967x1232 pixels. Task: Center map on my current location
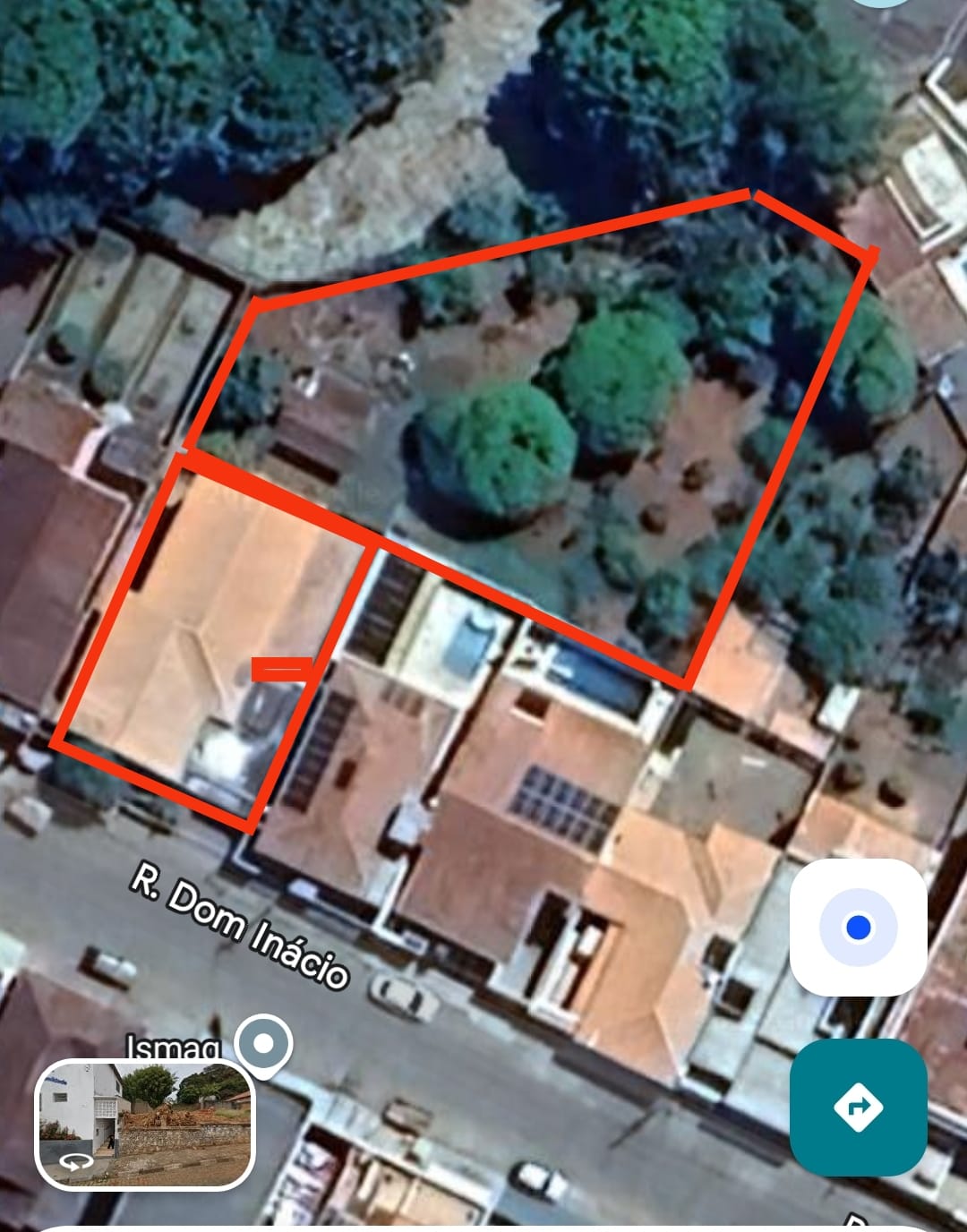pyautogui.click(x=858, y=928)
